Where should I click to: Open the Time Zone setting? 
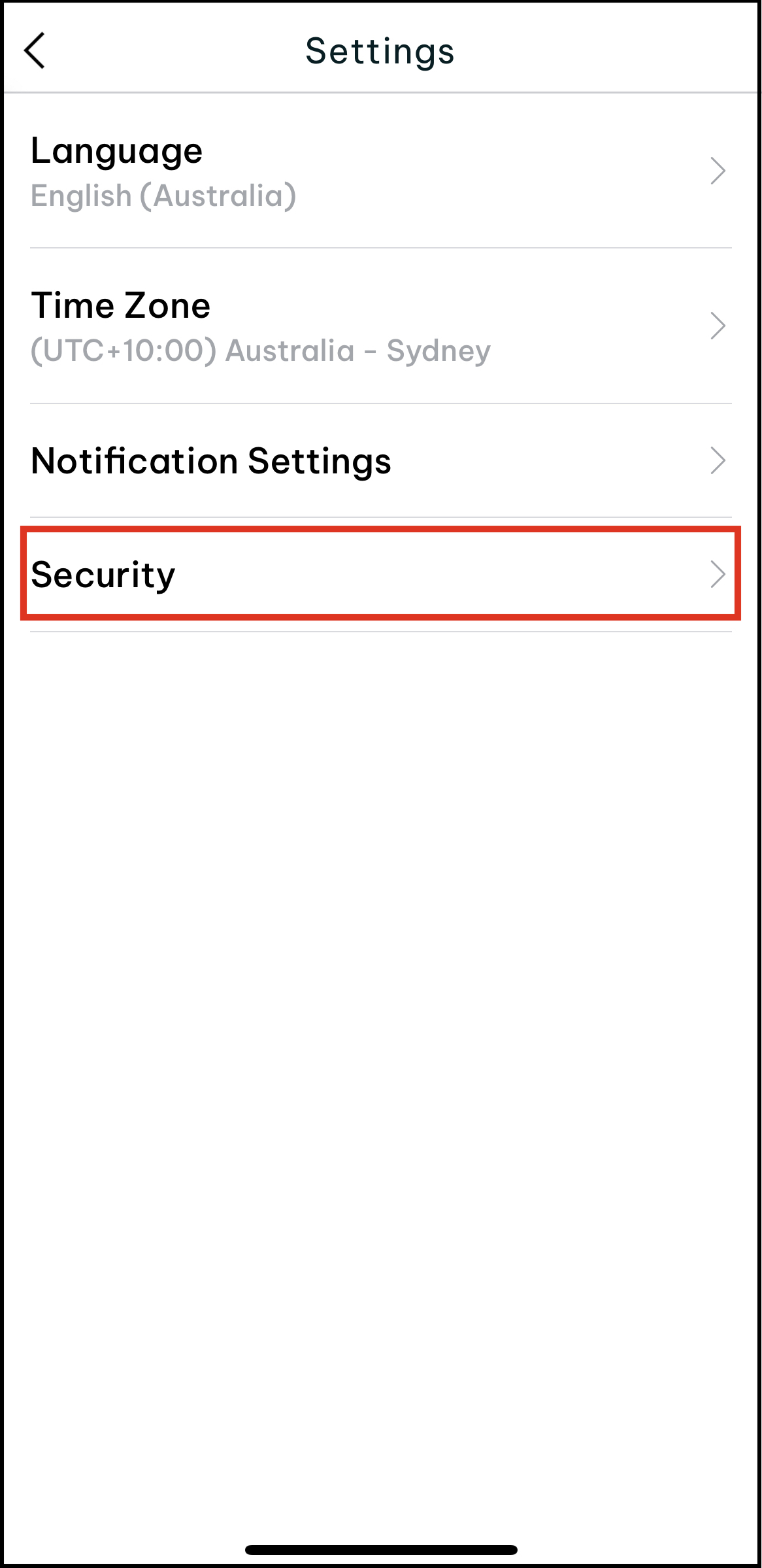pos(381,326)
